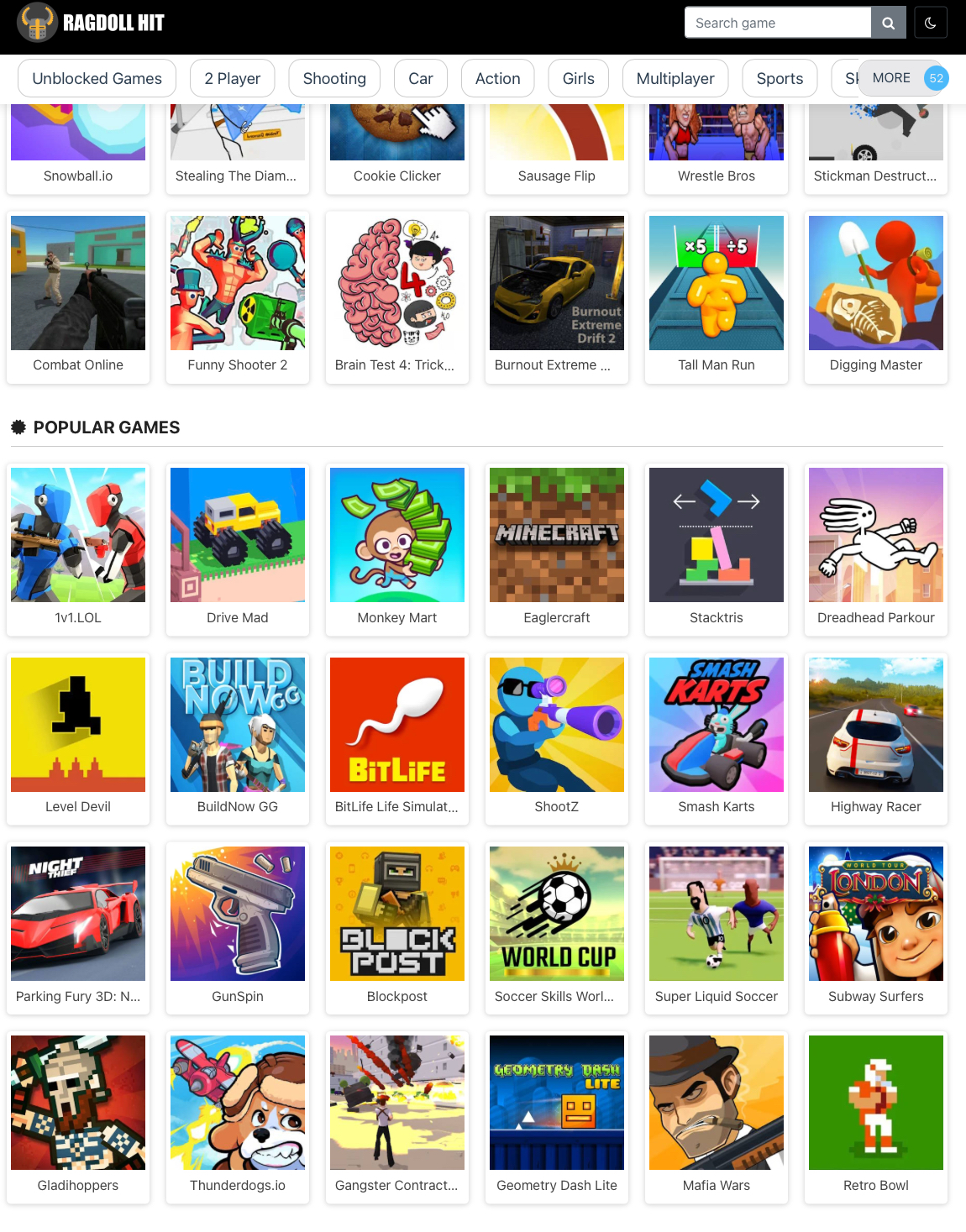Open the Combat Online game

[78, 297]
